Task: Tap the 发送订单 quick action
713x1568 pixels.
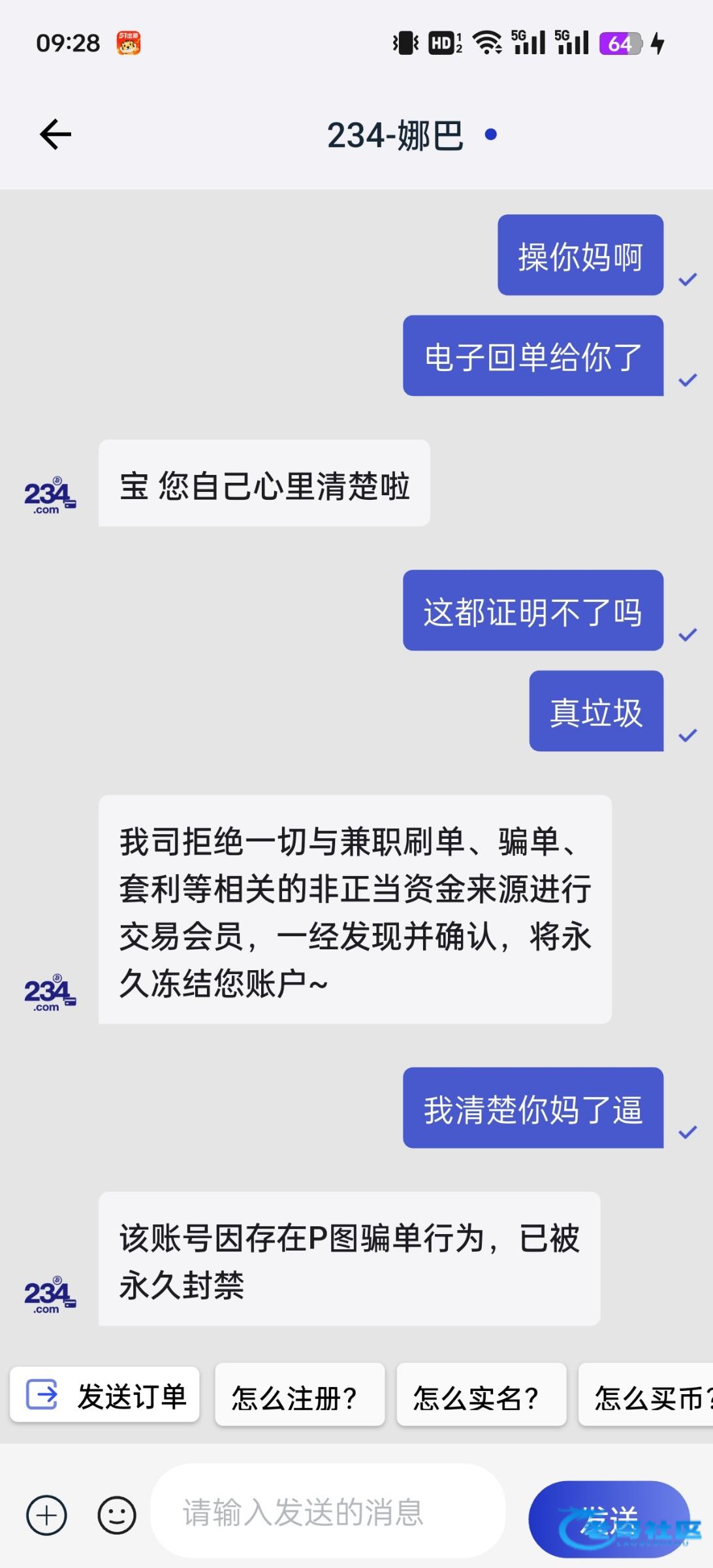Action: (x=105, y=1396)
